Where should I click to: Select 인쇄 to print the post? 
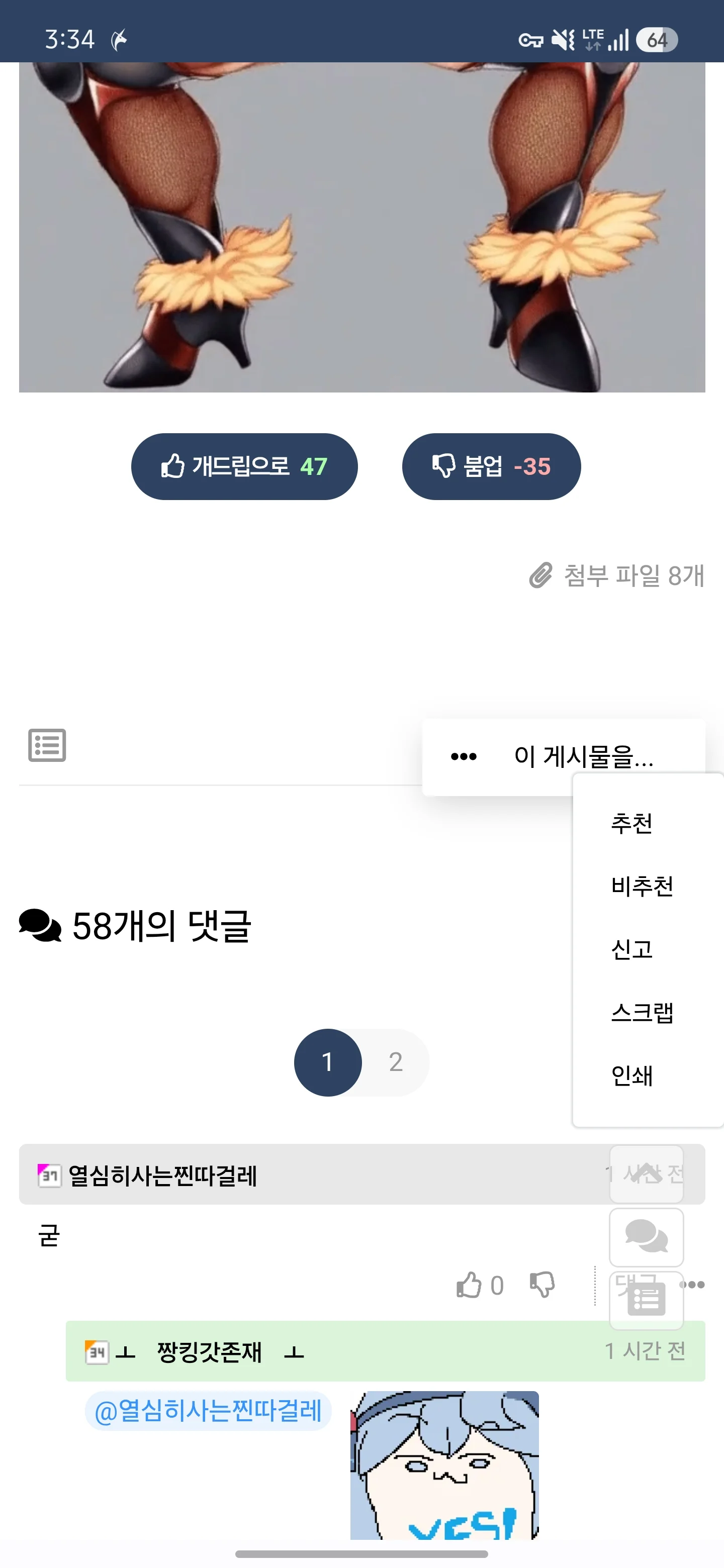(x=631, y=1075)
